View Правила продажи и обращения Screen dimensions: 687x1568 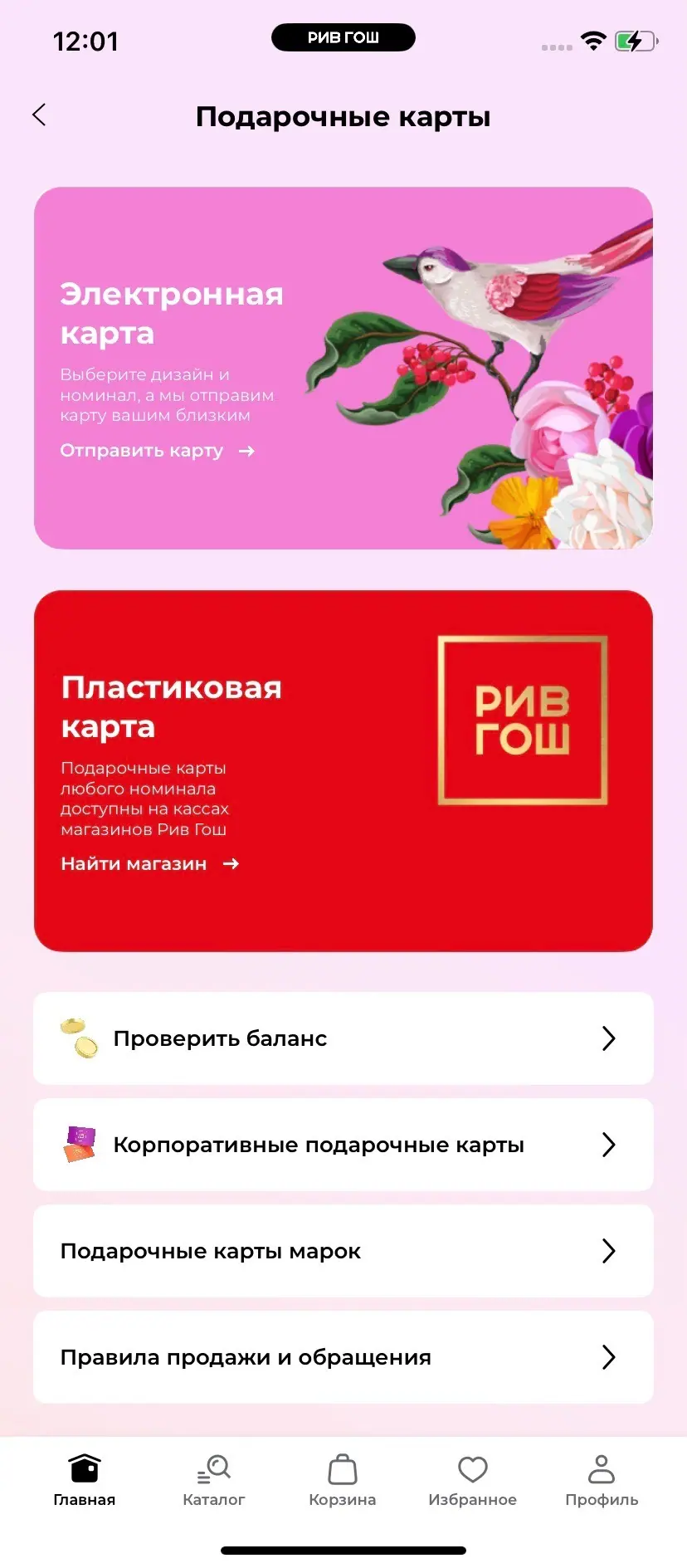343,1357
